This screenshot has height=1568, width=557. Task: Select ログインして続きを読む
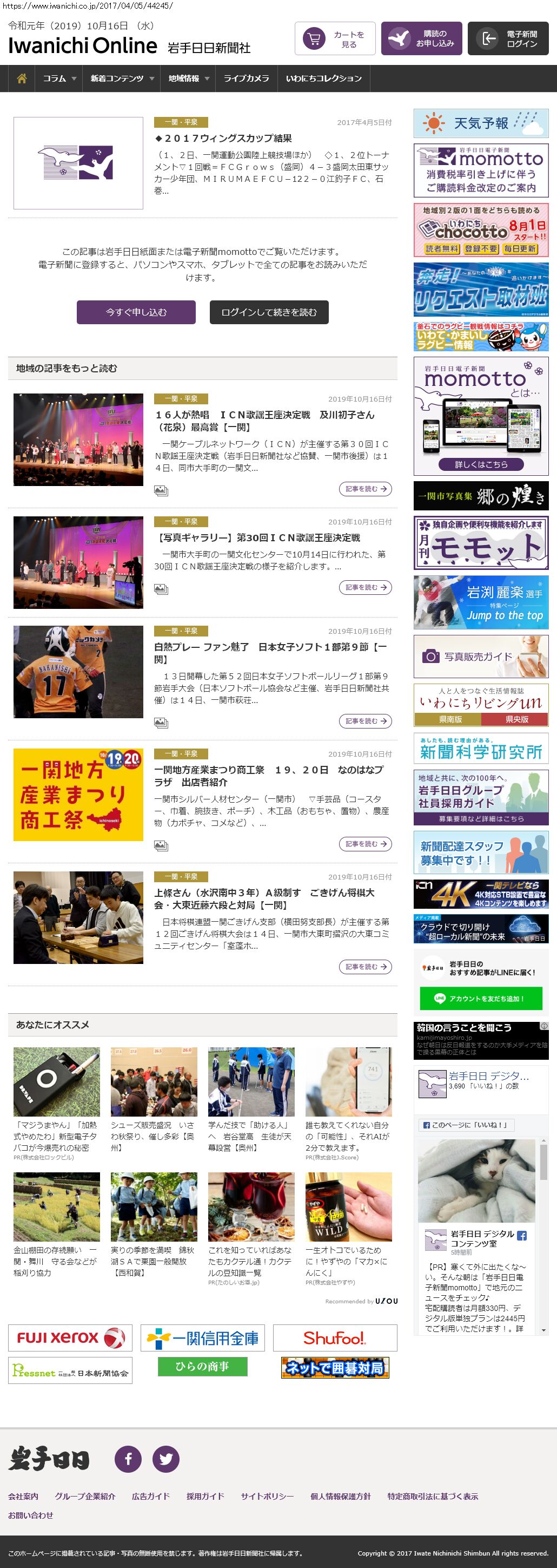point(269,312)
